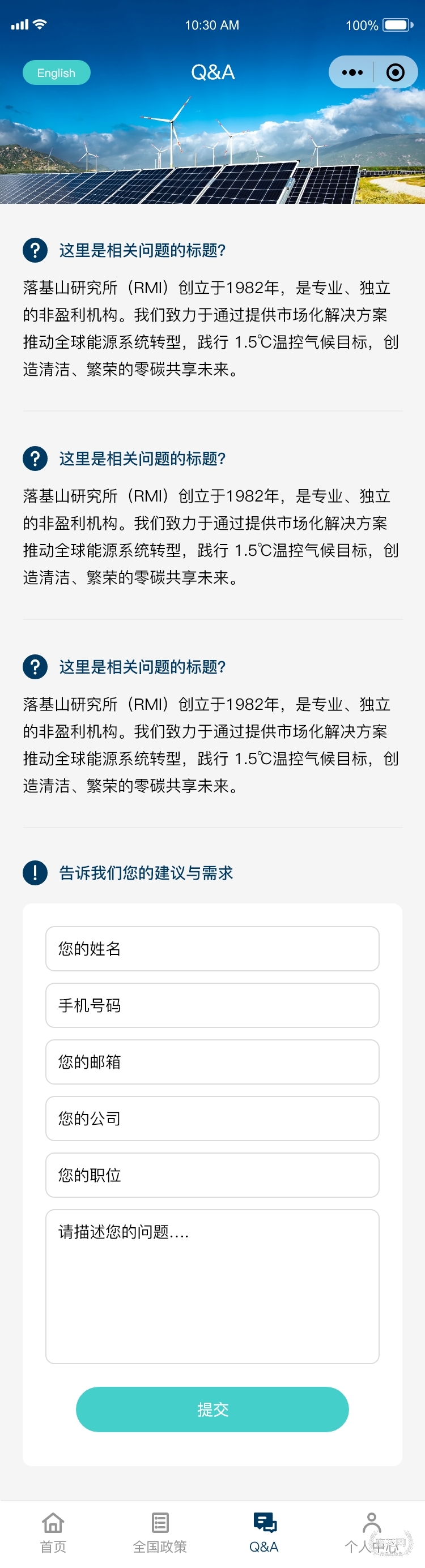Submit the form with 提交
The height and width of the screenshot is (1568, 425).
tap(212, 1409)
